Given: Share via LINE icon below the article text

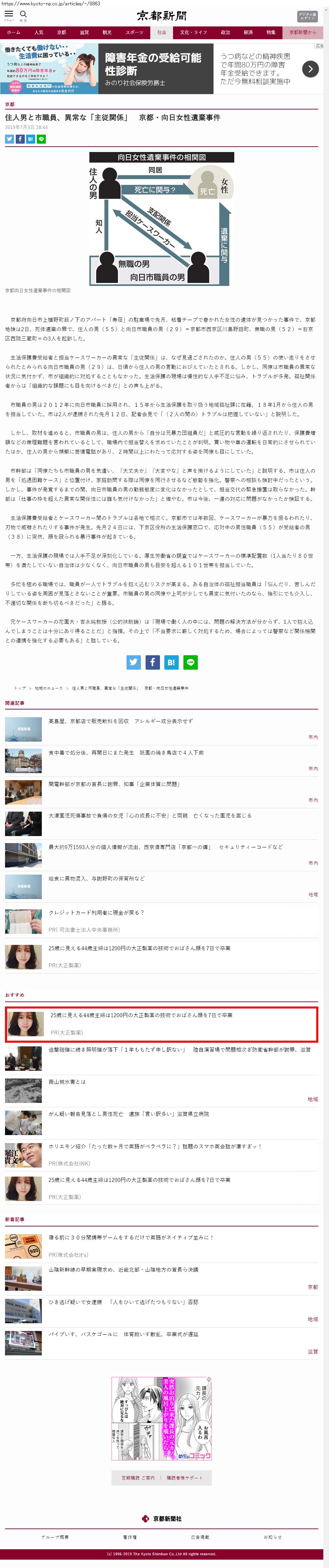Looking at the screenshot, I should [x=190, y=662].
